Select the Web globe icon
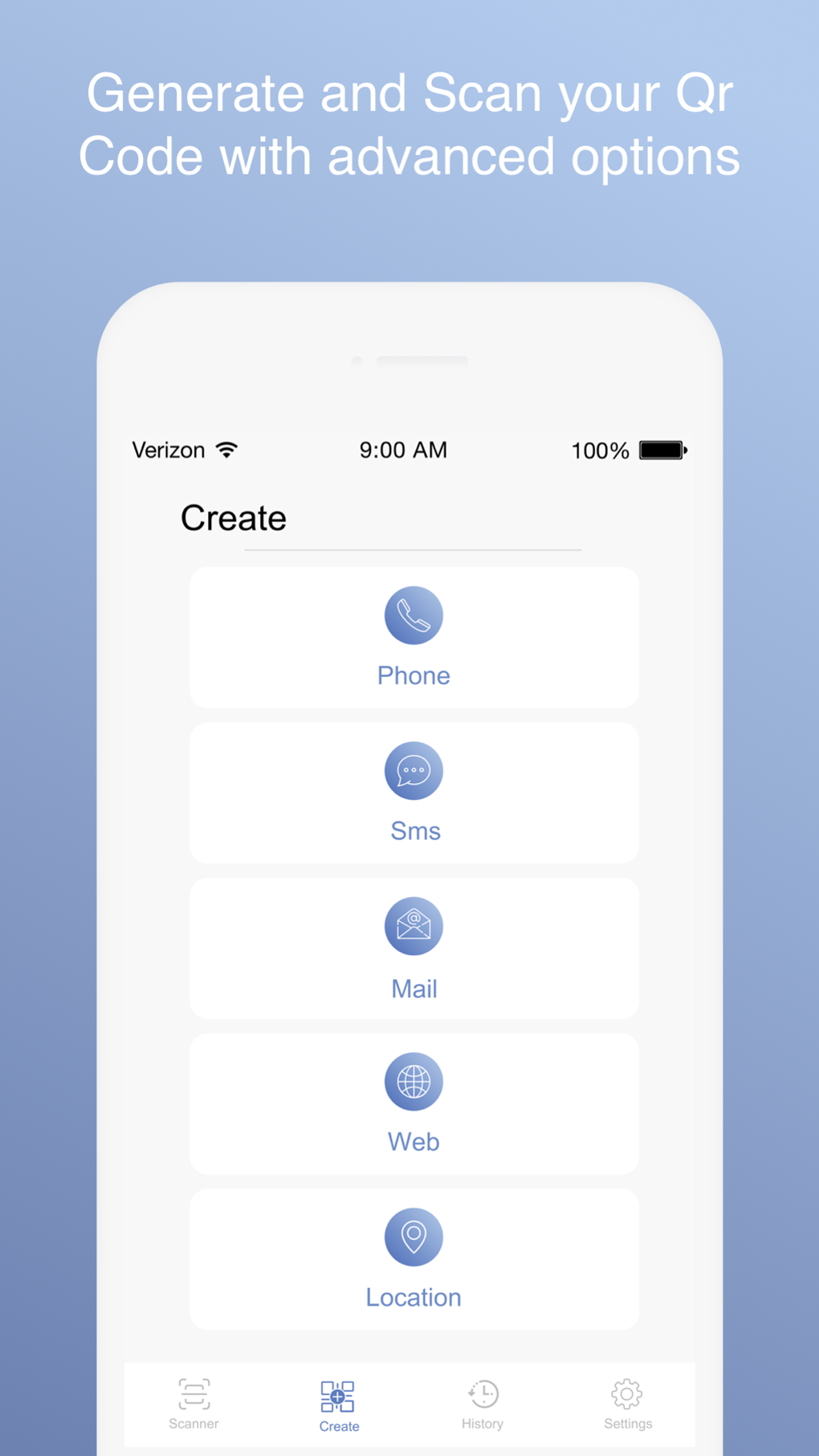 (x=414, y=1082)
